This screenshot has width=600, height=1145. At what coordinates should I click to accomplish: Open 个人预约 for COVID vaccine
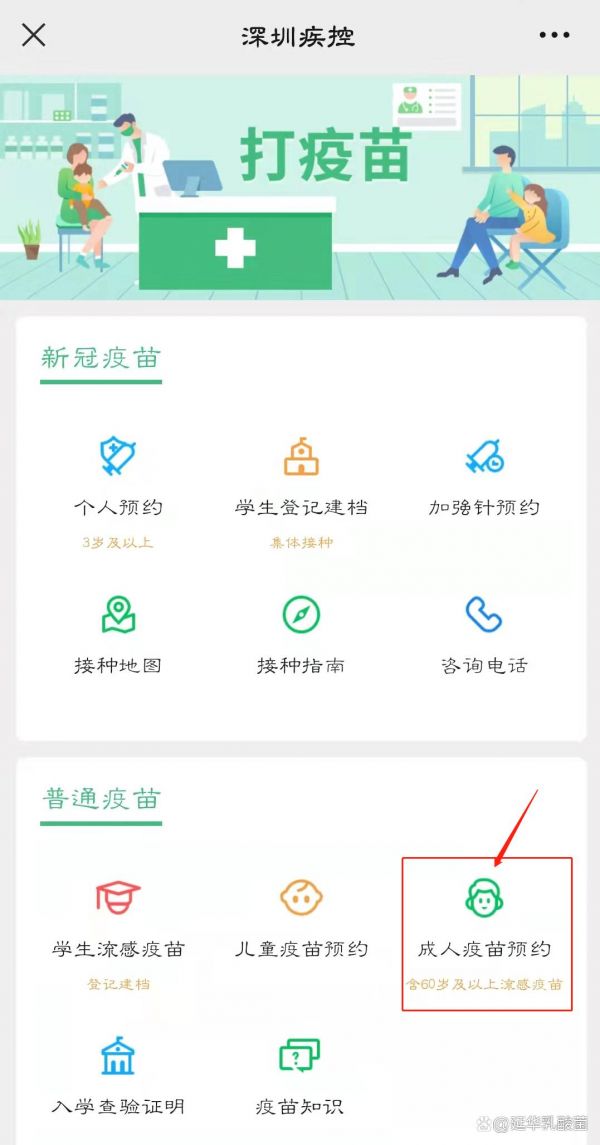pos(117,478)
